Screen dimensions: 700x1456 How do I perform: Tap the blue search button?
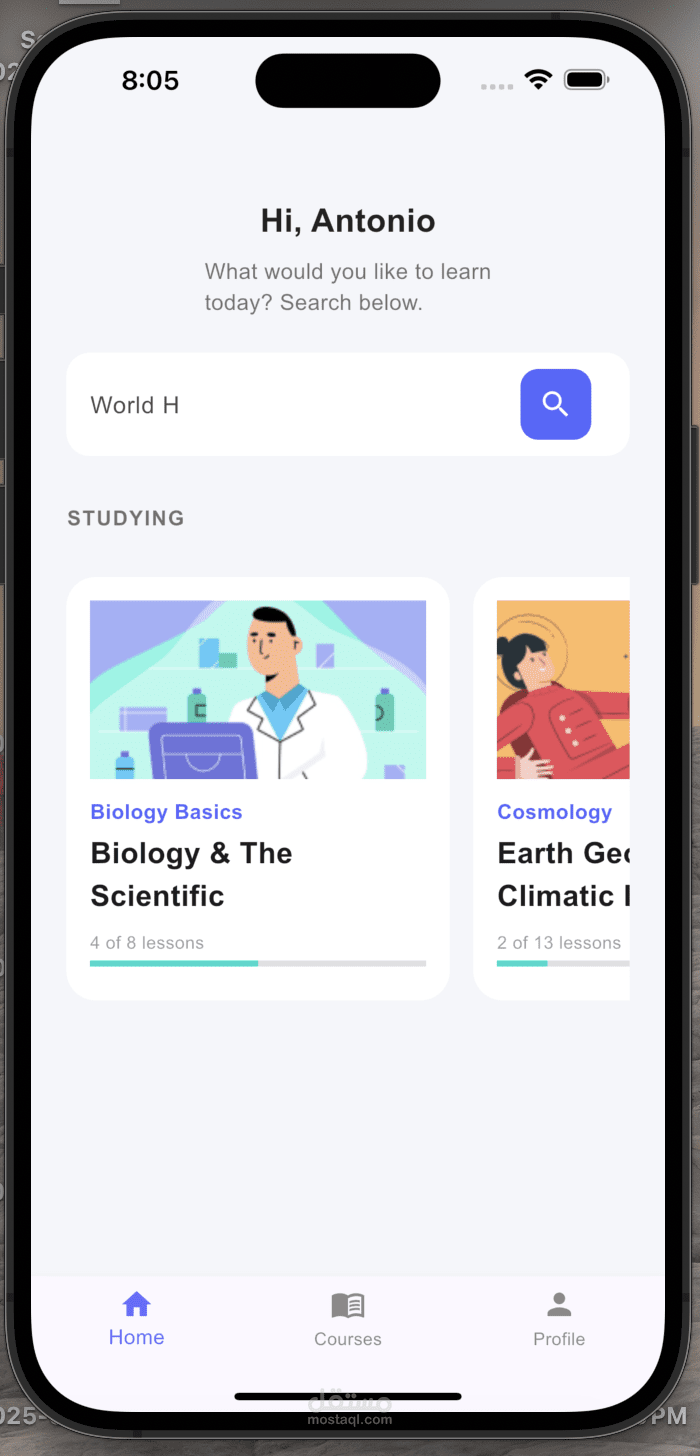pyautogui.click(x=555, y=404)
